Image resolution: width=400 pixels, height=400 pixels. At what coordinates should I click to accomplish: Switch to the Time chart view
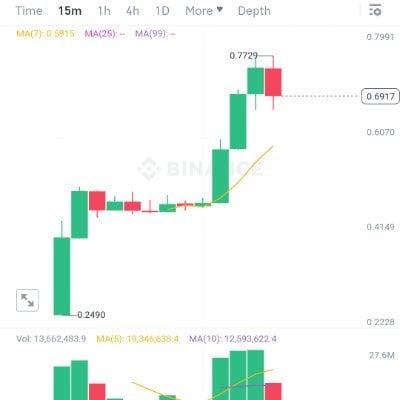click(29, 11)
